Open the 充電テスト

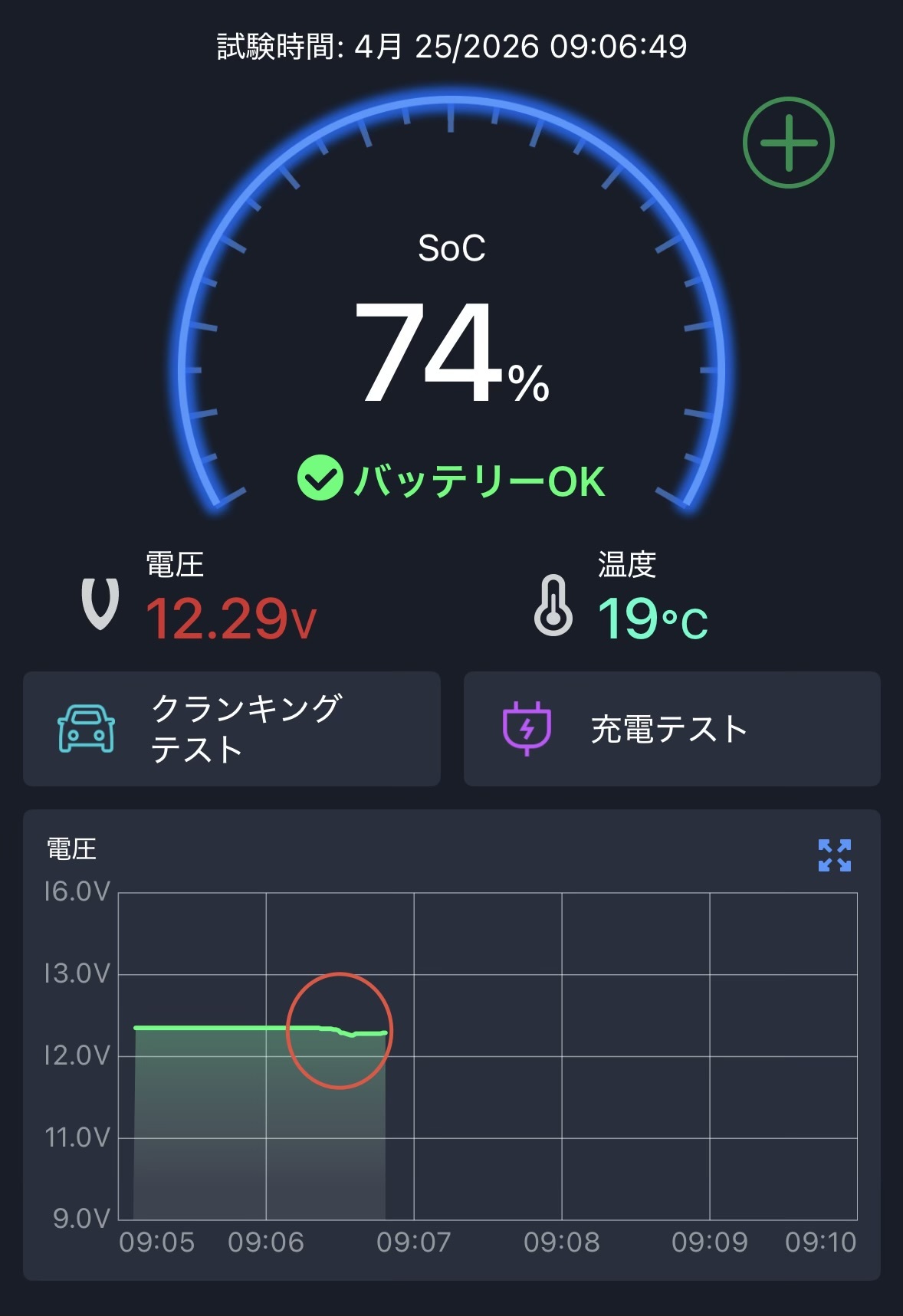672,729
